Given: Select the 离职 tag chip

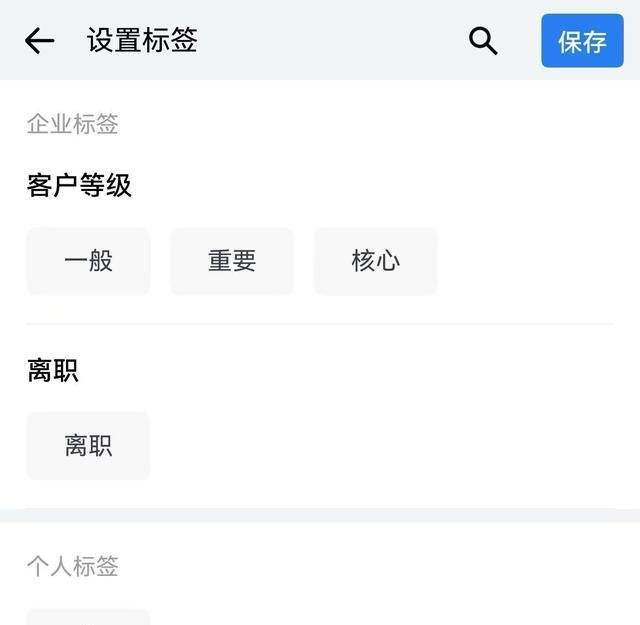Looking at the screenshot, I should coord(88,446).
